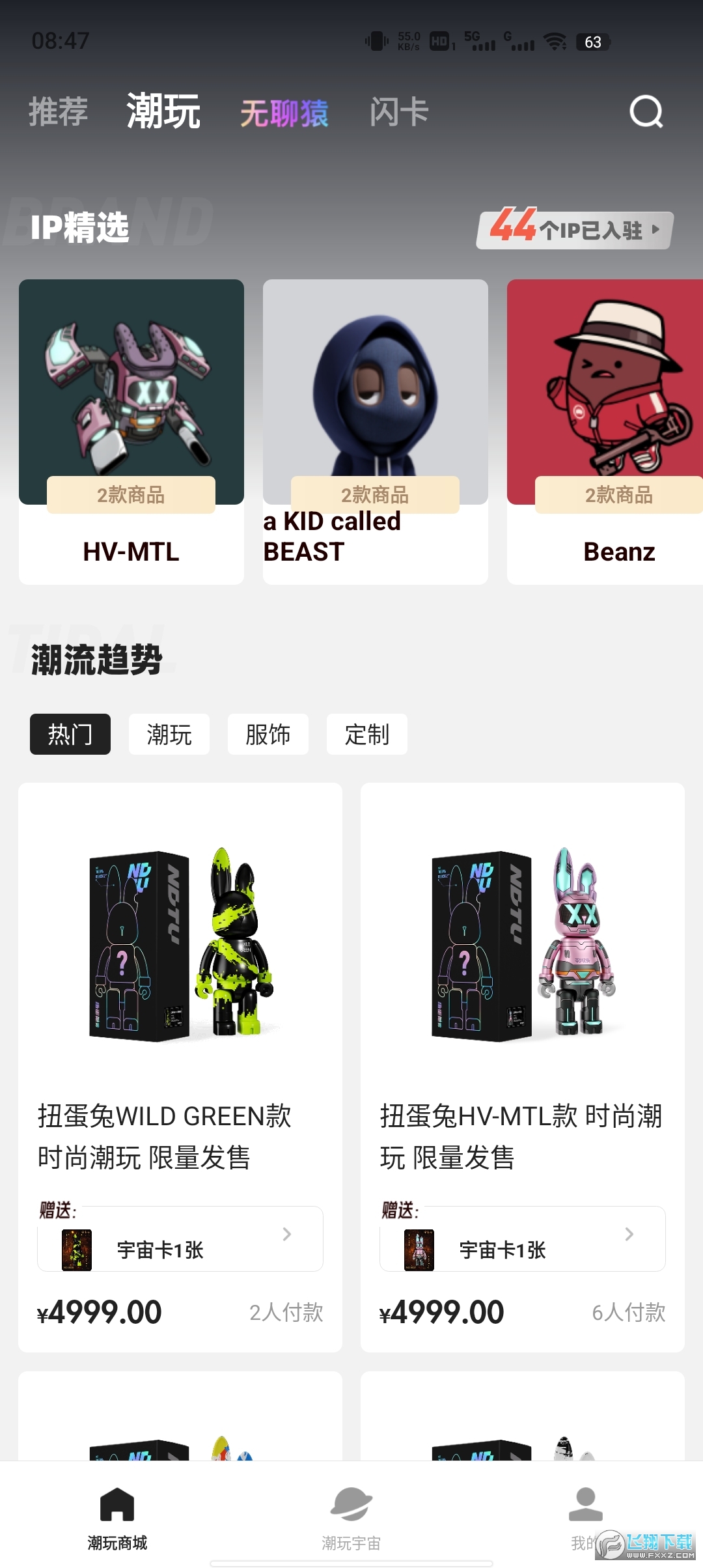Expand 宇宙卡1张 gift under HV-MTL款
Viewport: 703px width, 1568px height.
tap(522, 1240)
